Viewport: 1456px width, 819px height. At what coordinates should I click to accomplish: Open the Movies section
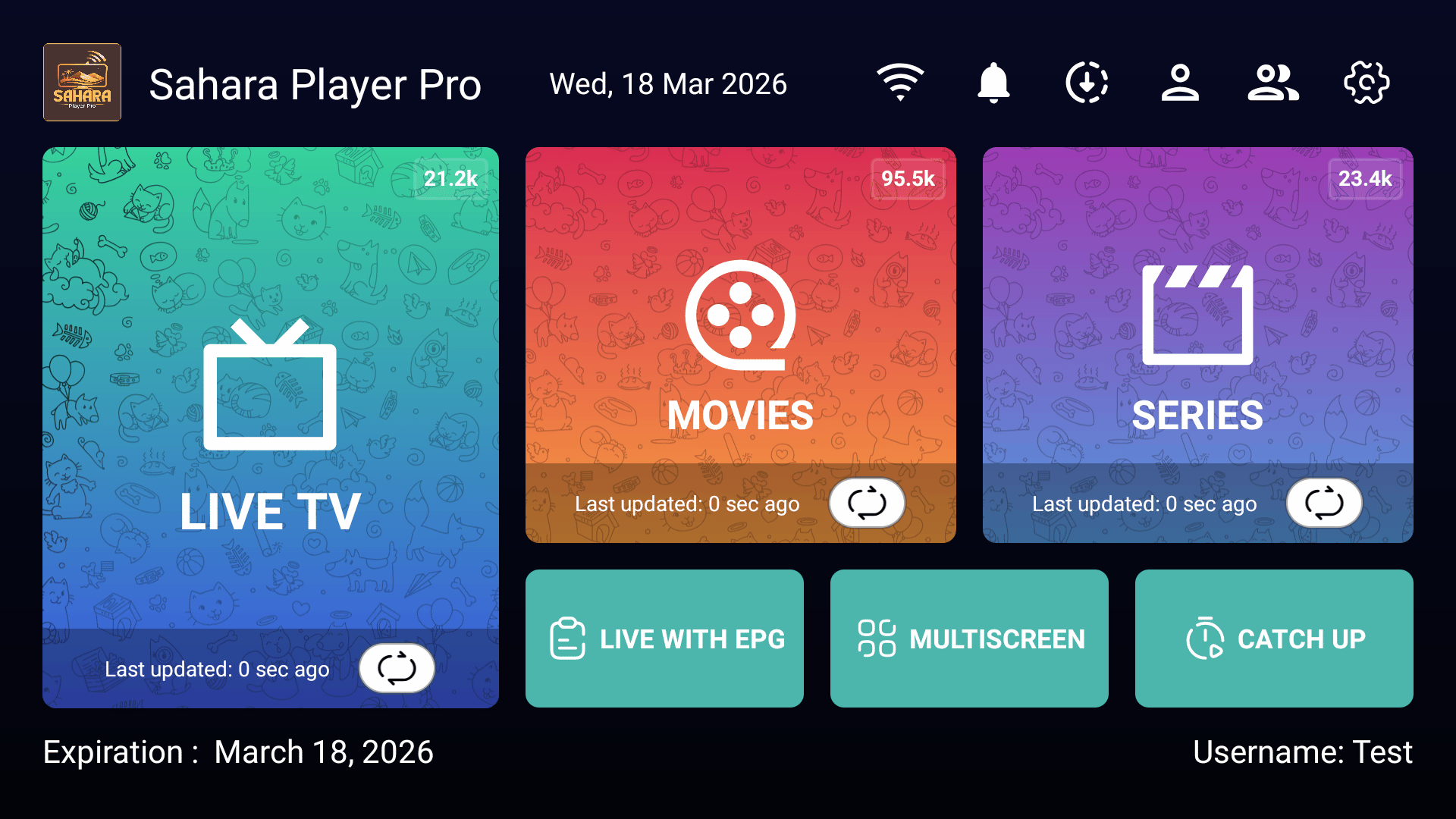tap(740, 334)
